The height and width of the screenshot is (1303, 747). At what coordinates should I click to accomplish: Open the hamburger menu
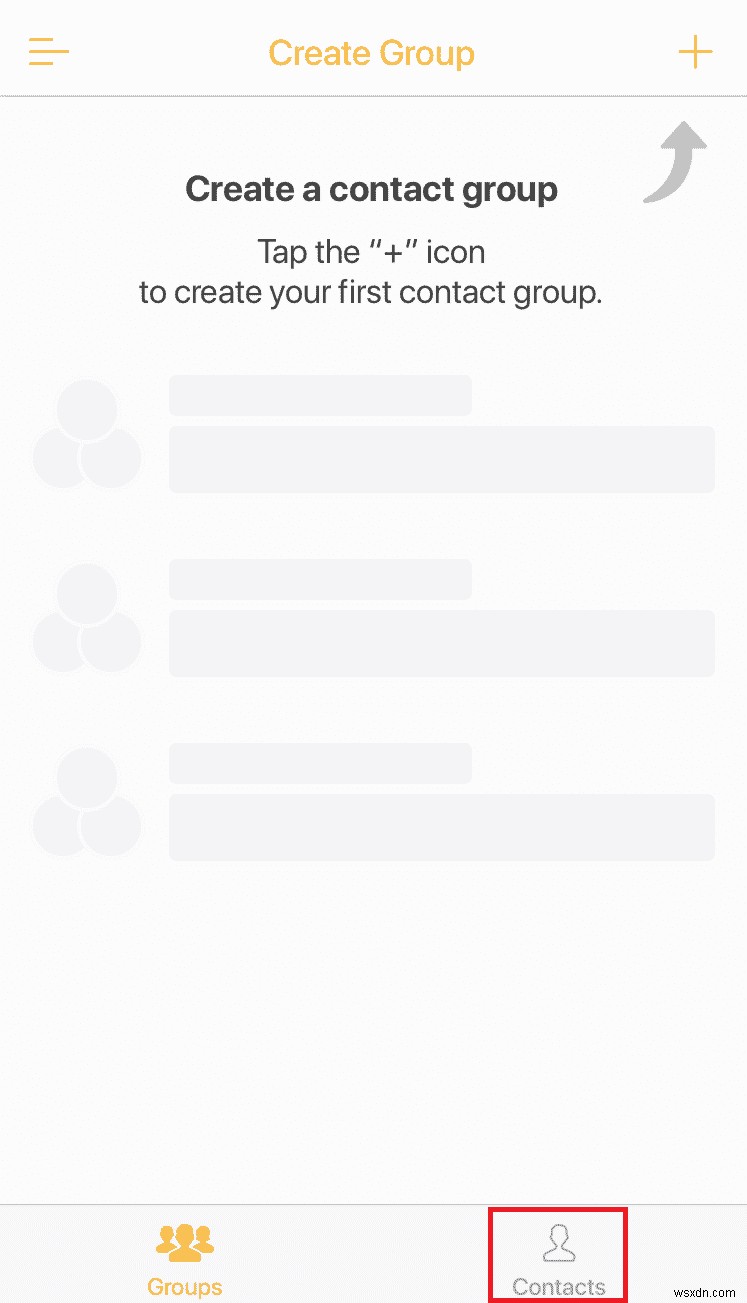[48, 52]
